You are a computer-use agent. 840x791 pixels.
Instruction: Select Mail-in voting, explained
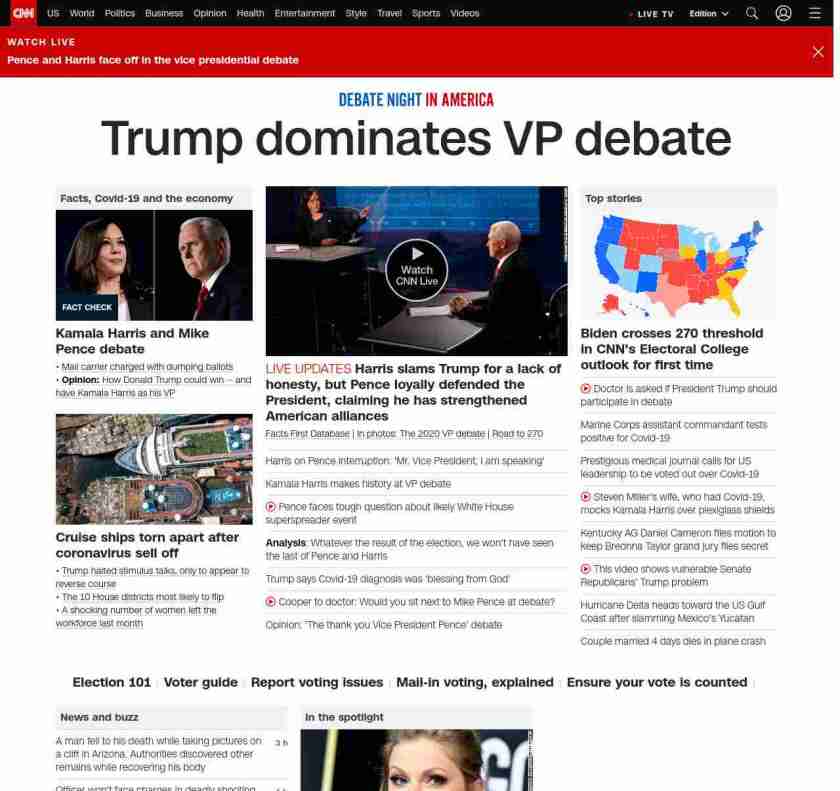tap(474, 682)
